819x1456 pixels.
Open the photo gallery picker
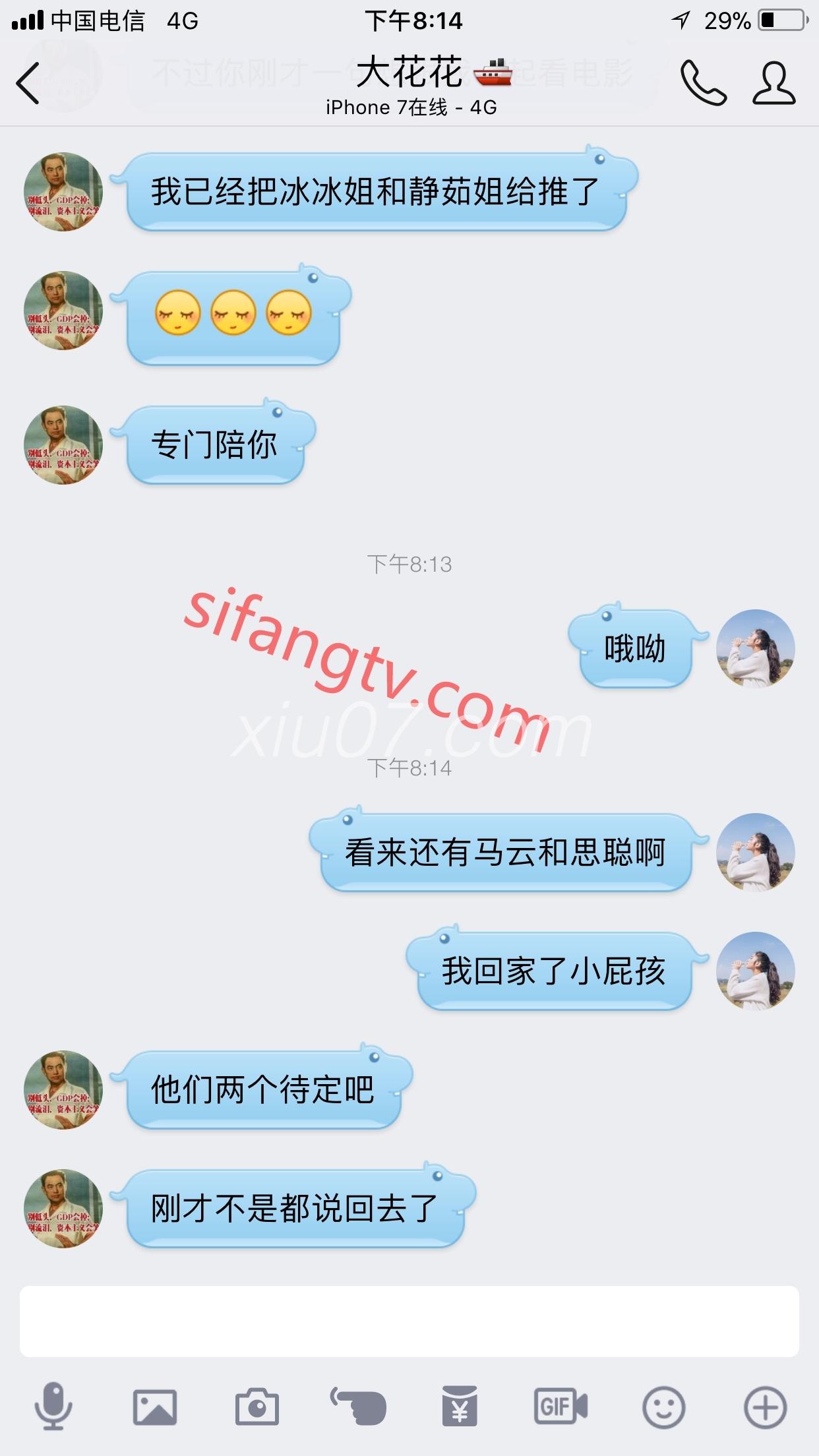[x=155, y=1407]
